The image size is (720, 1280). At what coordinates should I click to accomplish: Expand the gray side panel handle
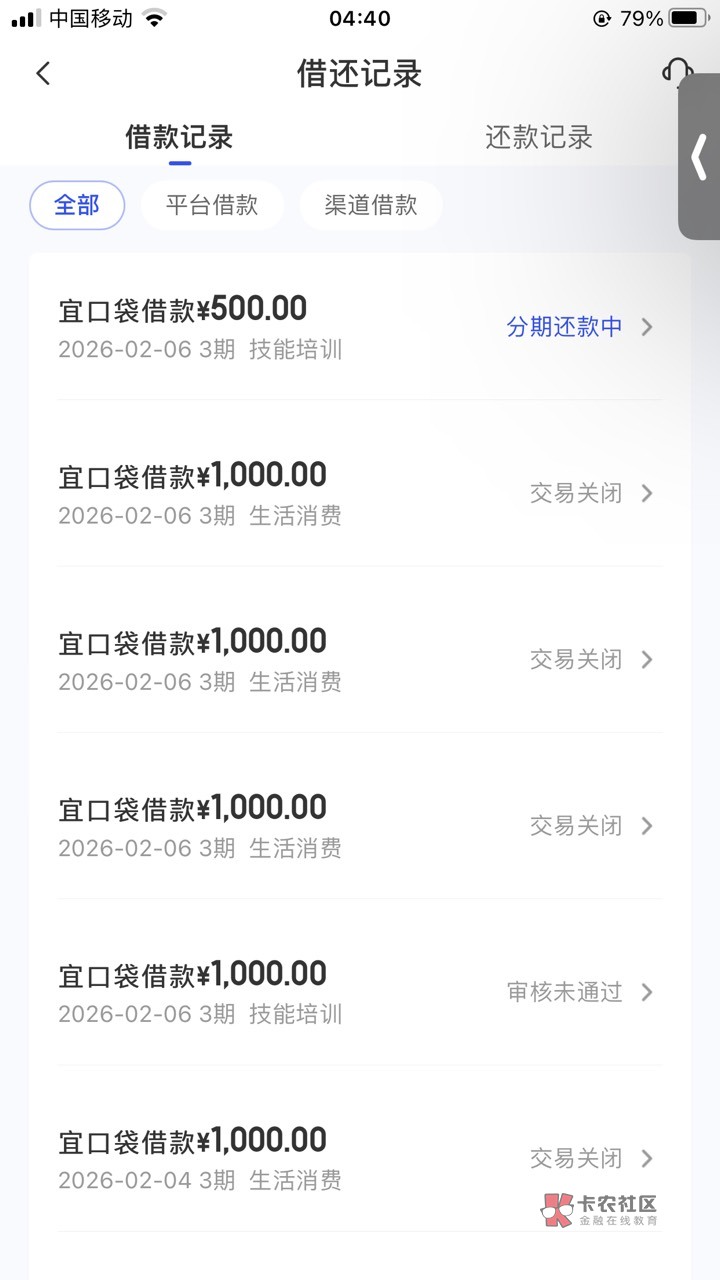coord(699,157)
